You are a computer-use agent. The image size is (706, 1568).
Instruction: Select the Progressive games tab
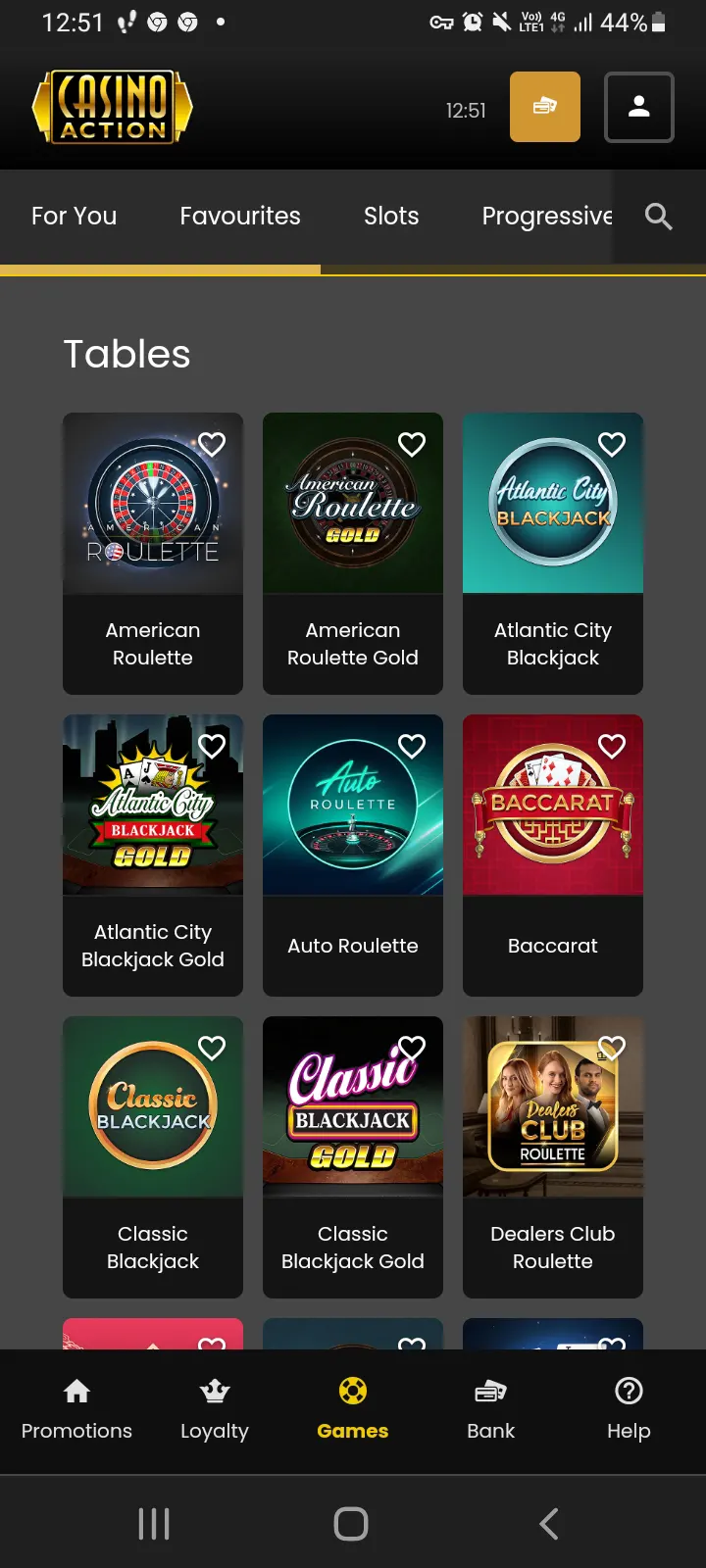pyautogui.click(x=546, y=217)
